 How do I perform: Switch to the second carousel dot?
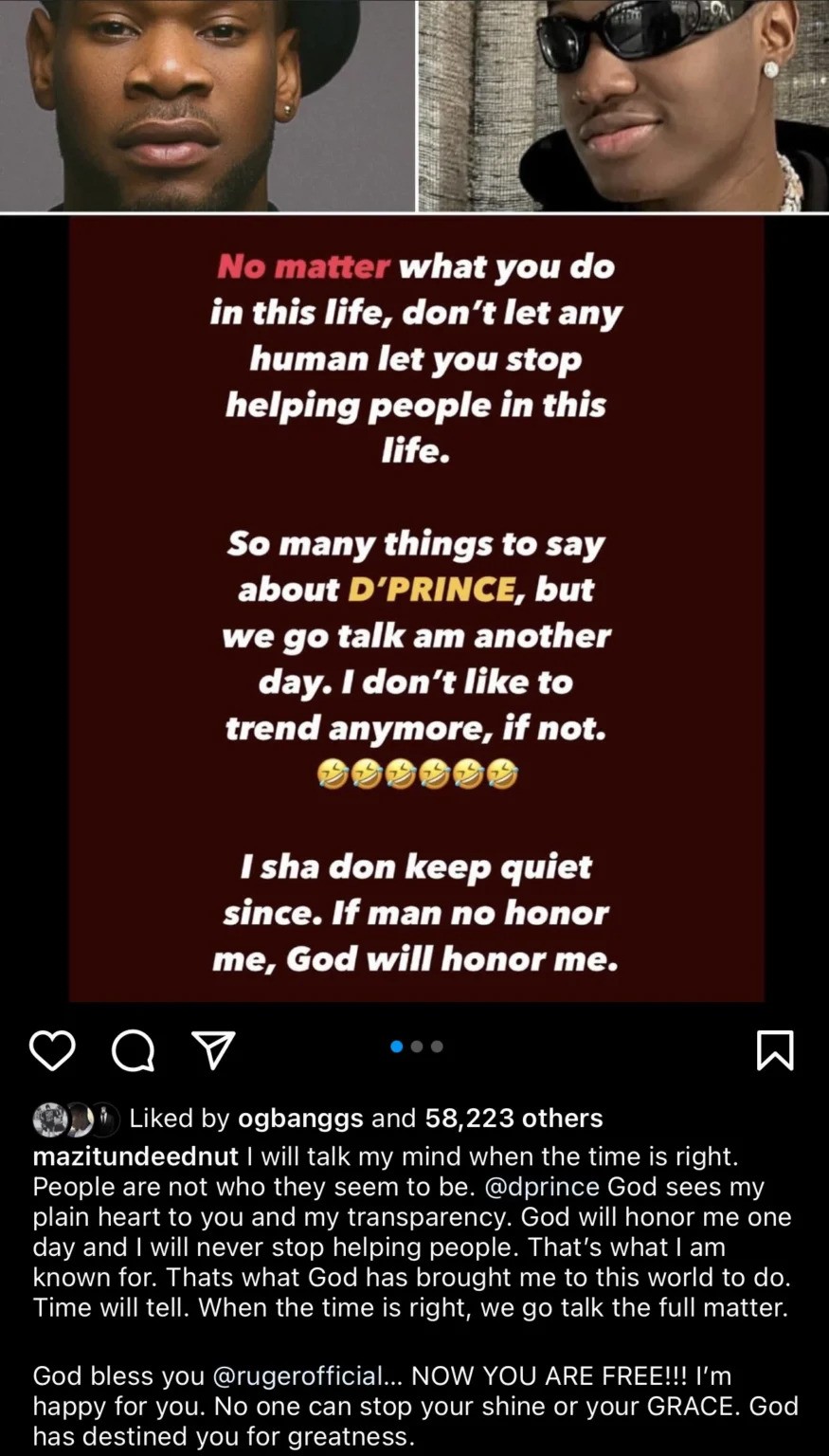(415, 1046)
